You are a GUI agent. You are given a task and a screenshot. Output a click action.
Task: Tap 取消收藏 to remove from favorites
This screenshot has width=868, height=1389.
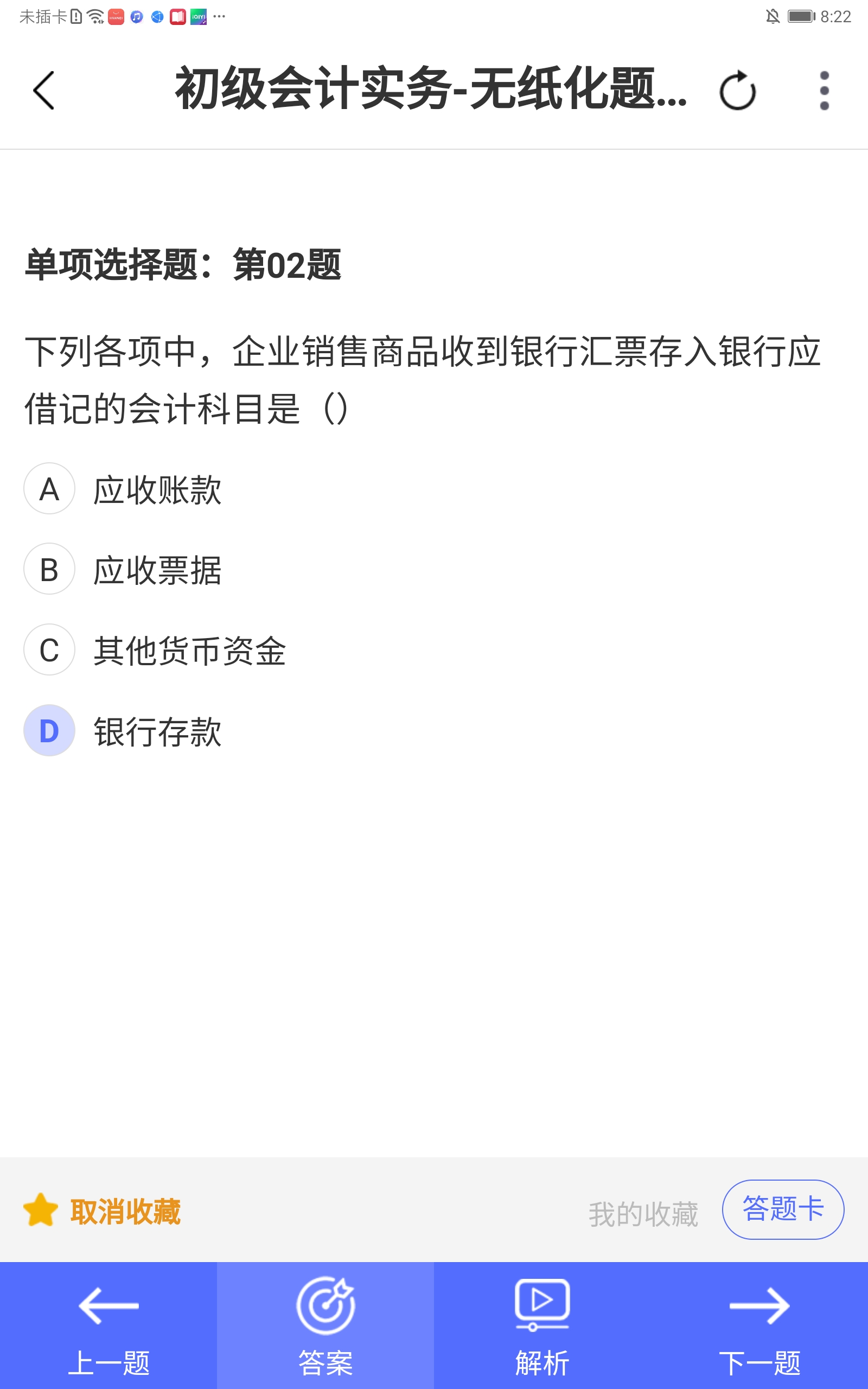(102, 1211)
